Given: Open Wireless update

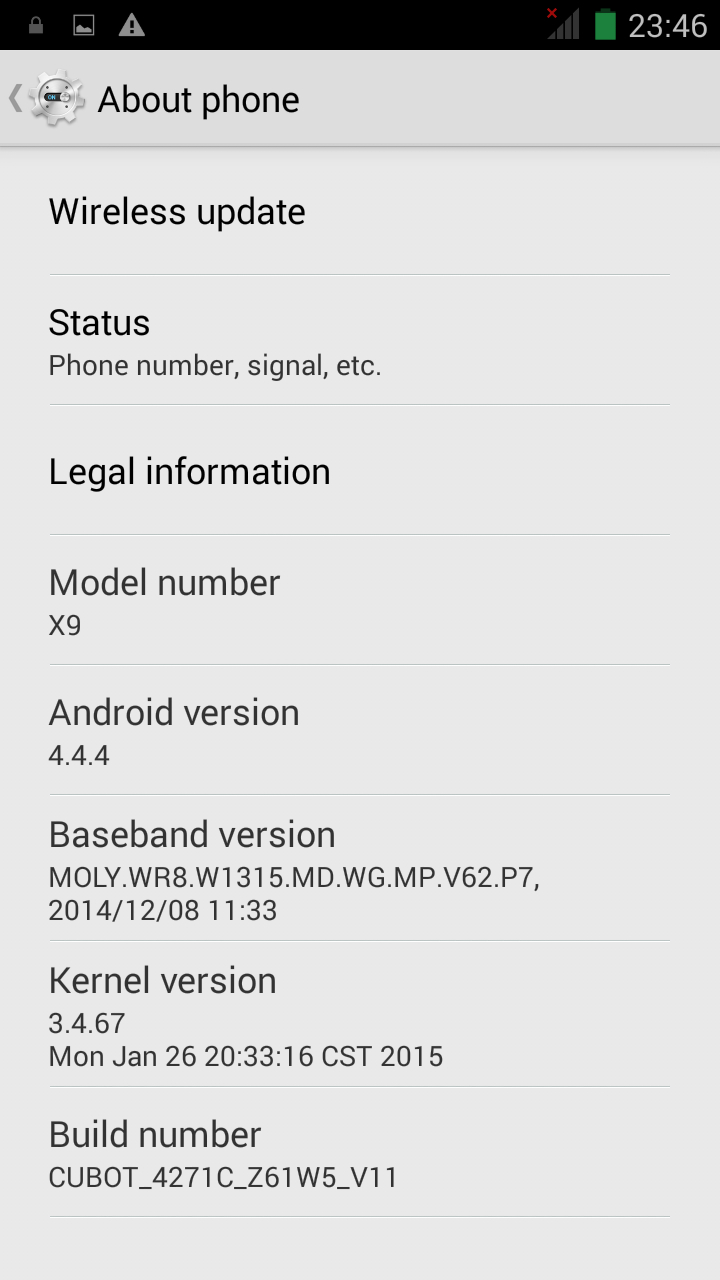Looking at the screenshot, I should [x=358, y=212].
